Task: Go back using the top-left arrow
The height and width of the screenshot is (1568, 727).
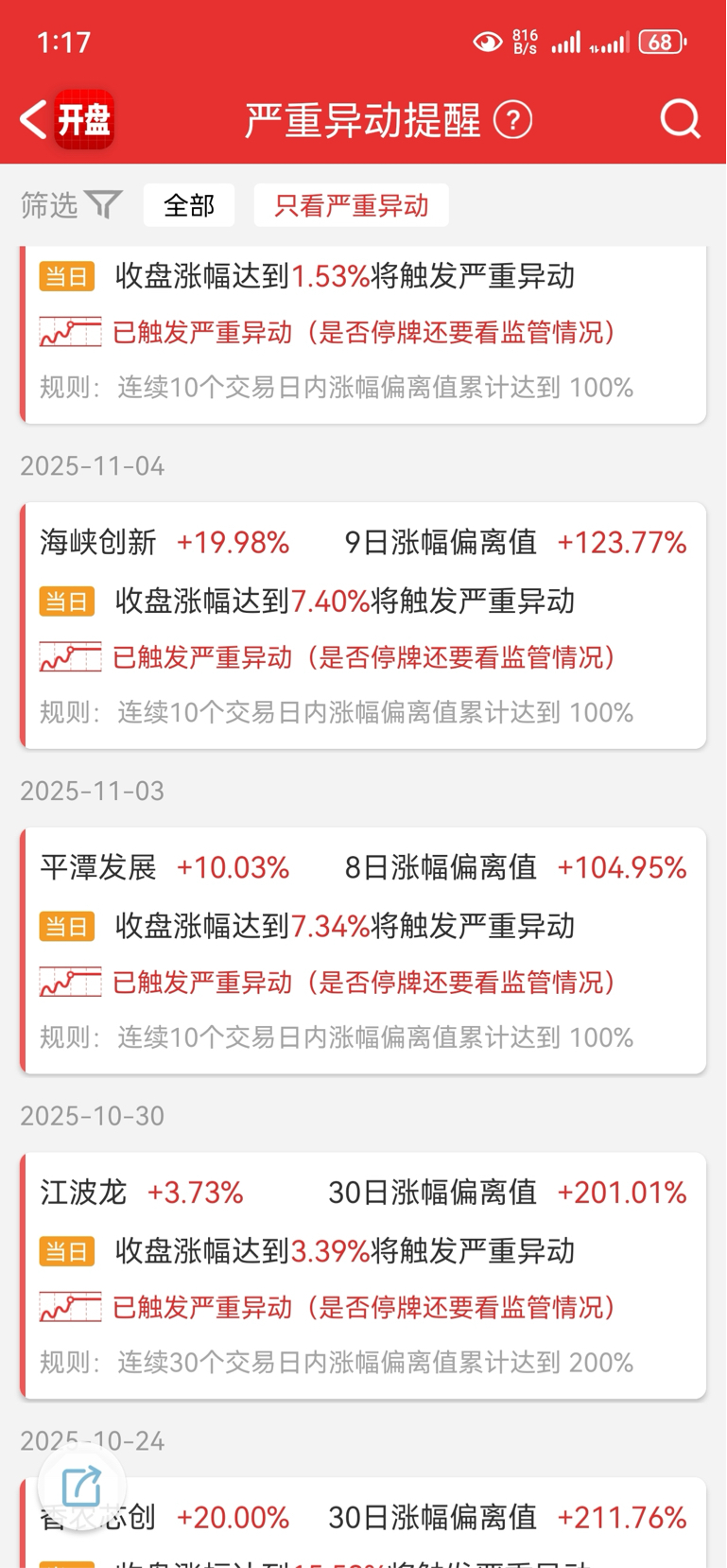Action: coord(33,120)
